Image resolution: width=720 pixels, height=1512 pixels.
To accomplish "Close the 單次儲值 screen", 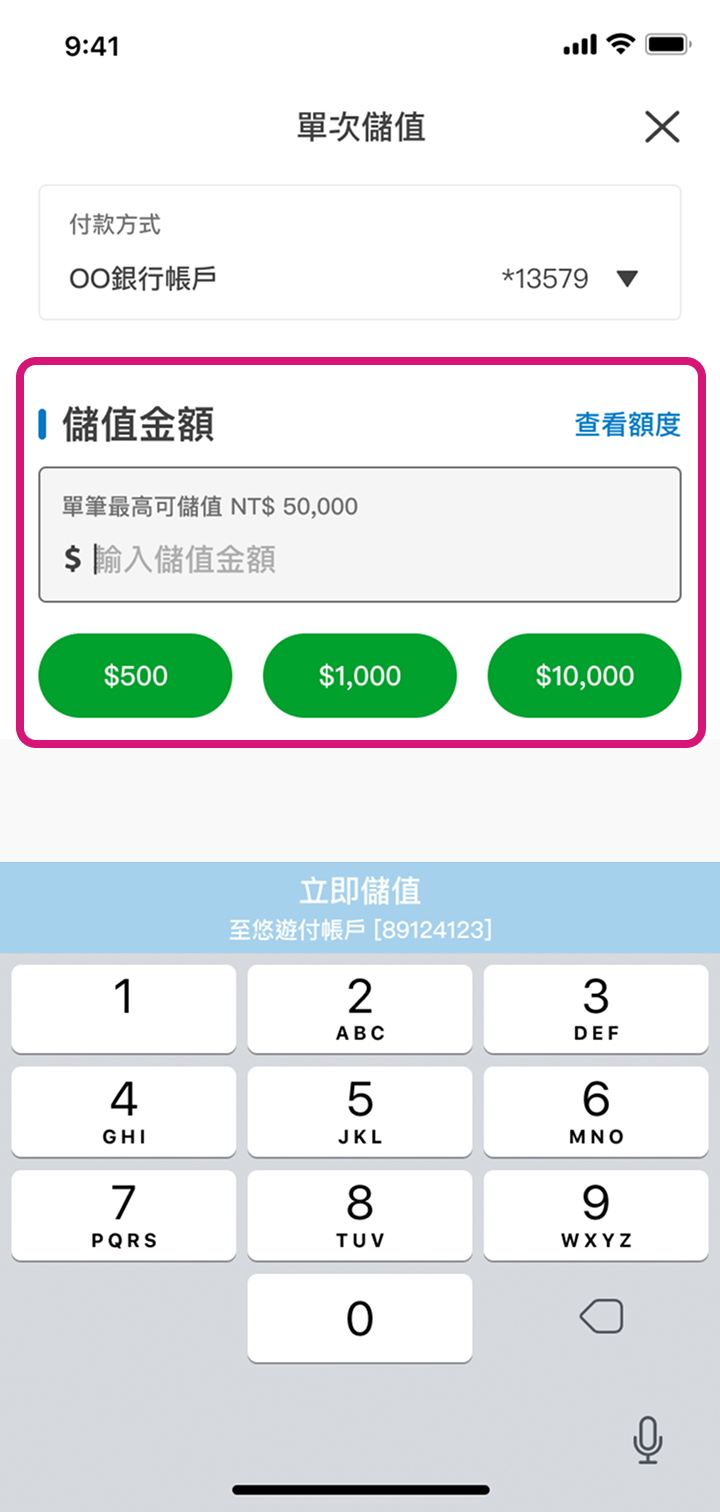I will pyautogui.click(x=662, y=128).
